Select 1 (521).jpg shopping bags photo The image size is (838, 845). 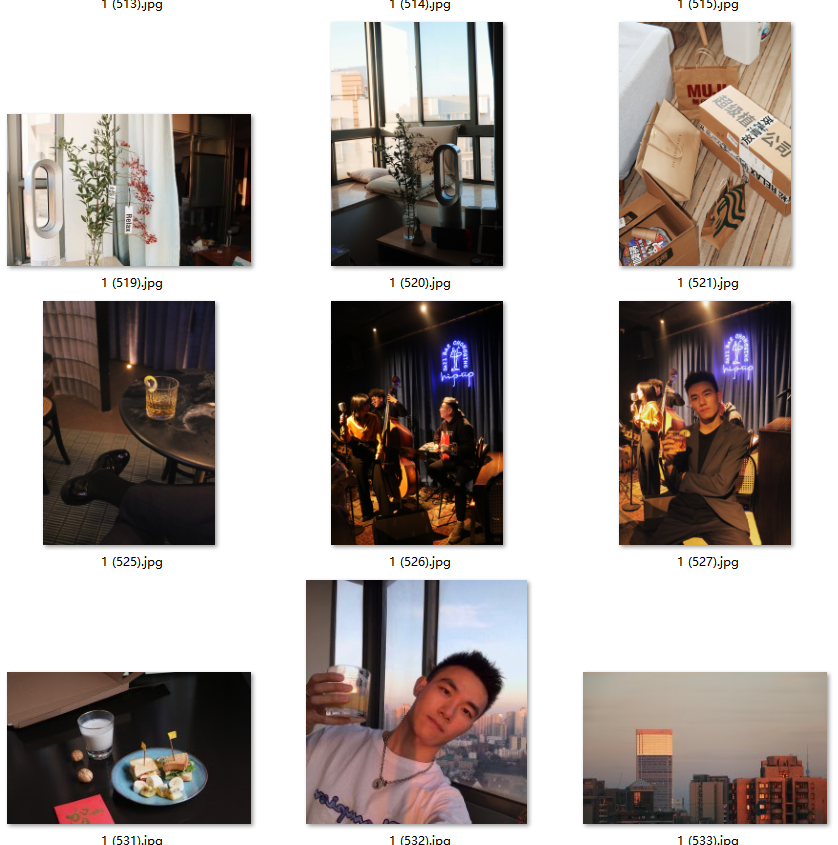click(705, 144)
